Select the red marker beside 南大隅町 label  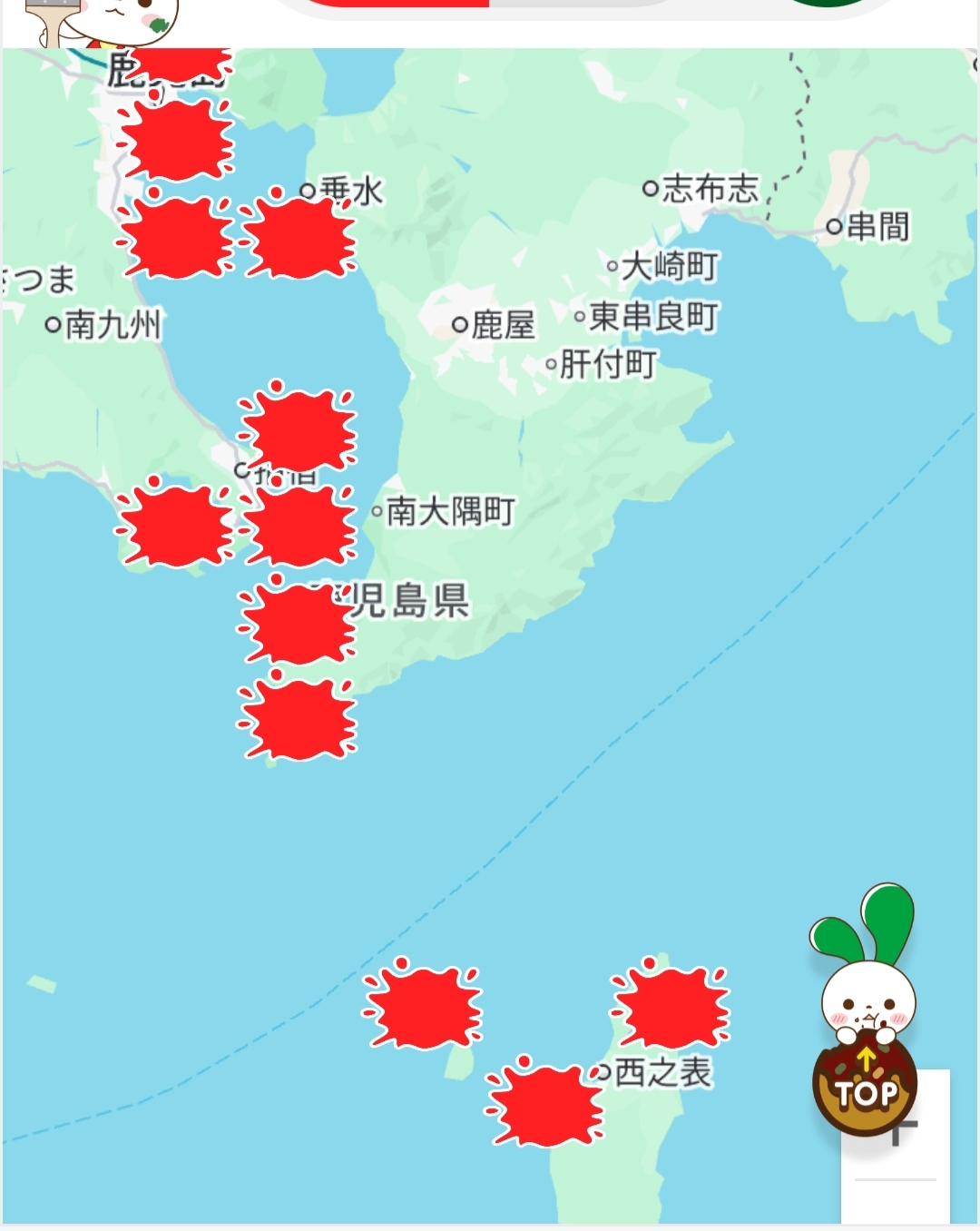tap(298, 522)
